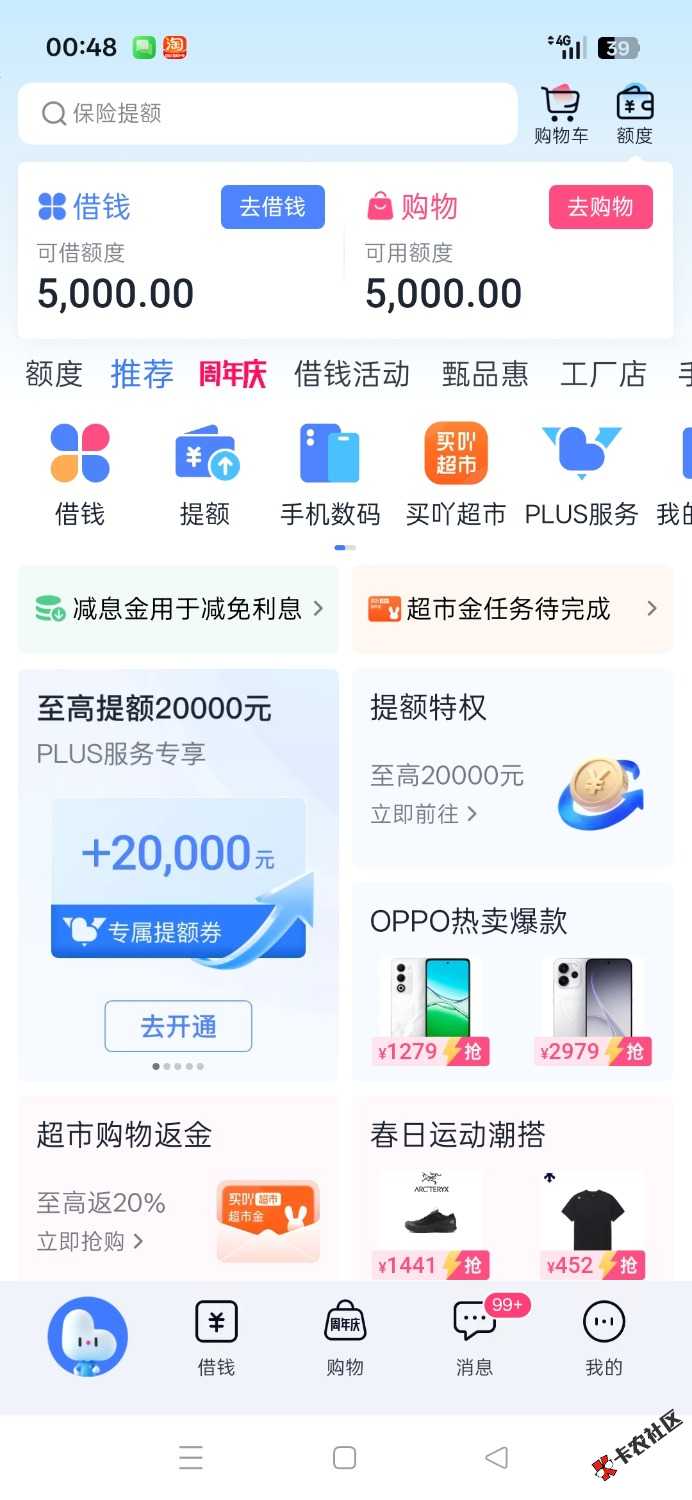Go to the 我的 bottom tab
This screenshot has width=692, height=1500.
603,1338
